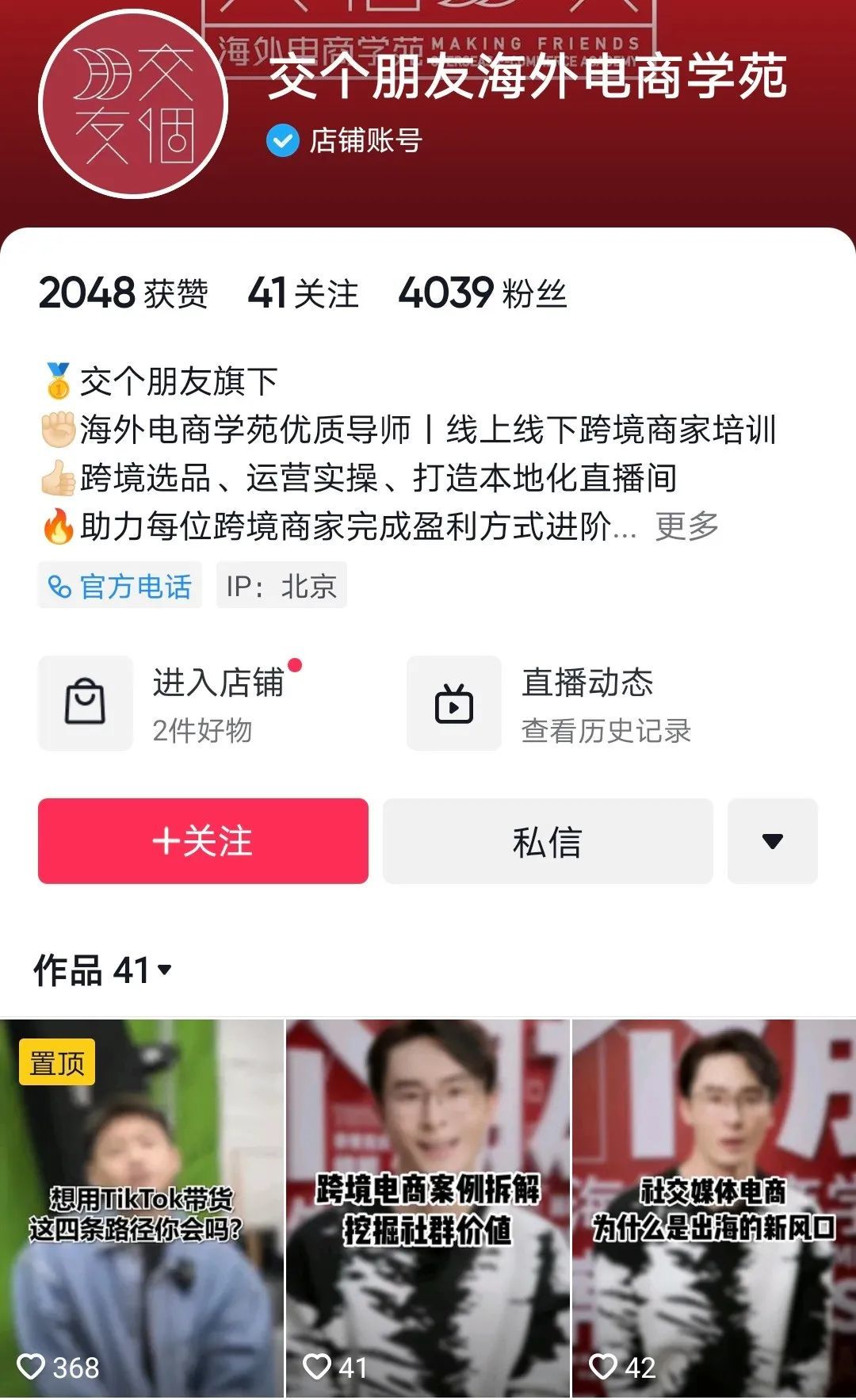View the profile avatar picture
Image resolution: width=856 pixels, height=1400 pixels.
[133, 105]
